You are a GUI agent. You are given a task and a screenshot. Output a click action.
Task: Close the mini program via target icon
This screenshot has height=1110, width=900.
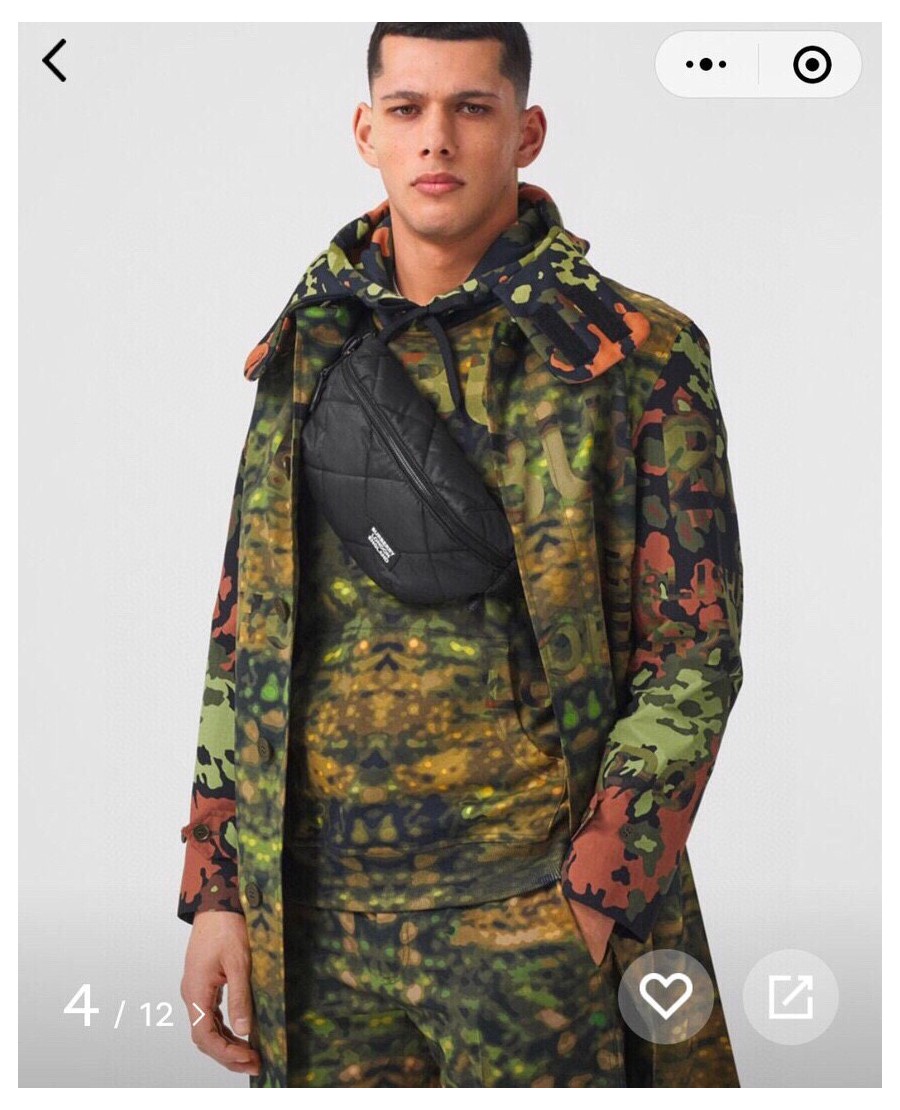(812, 65)
